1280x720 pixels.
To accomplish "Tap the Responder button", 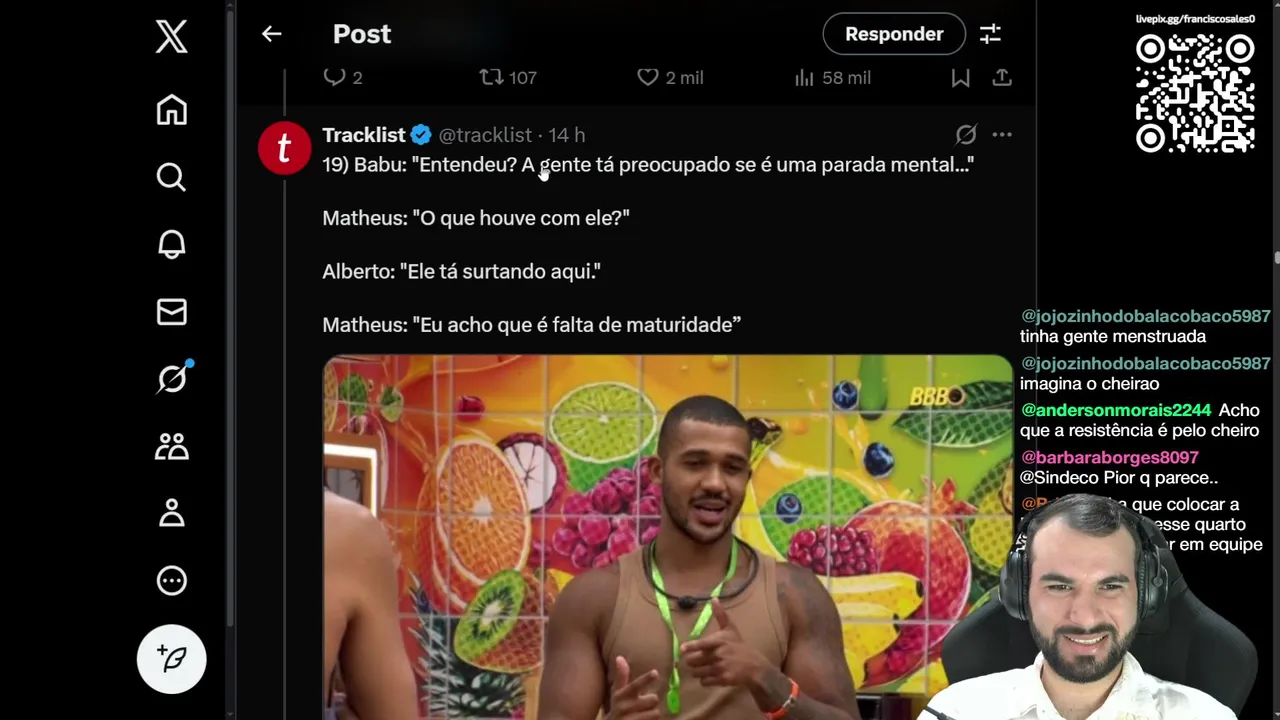I will click(893, 34).
